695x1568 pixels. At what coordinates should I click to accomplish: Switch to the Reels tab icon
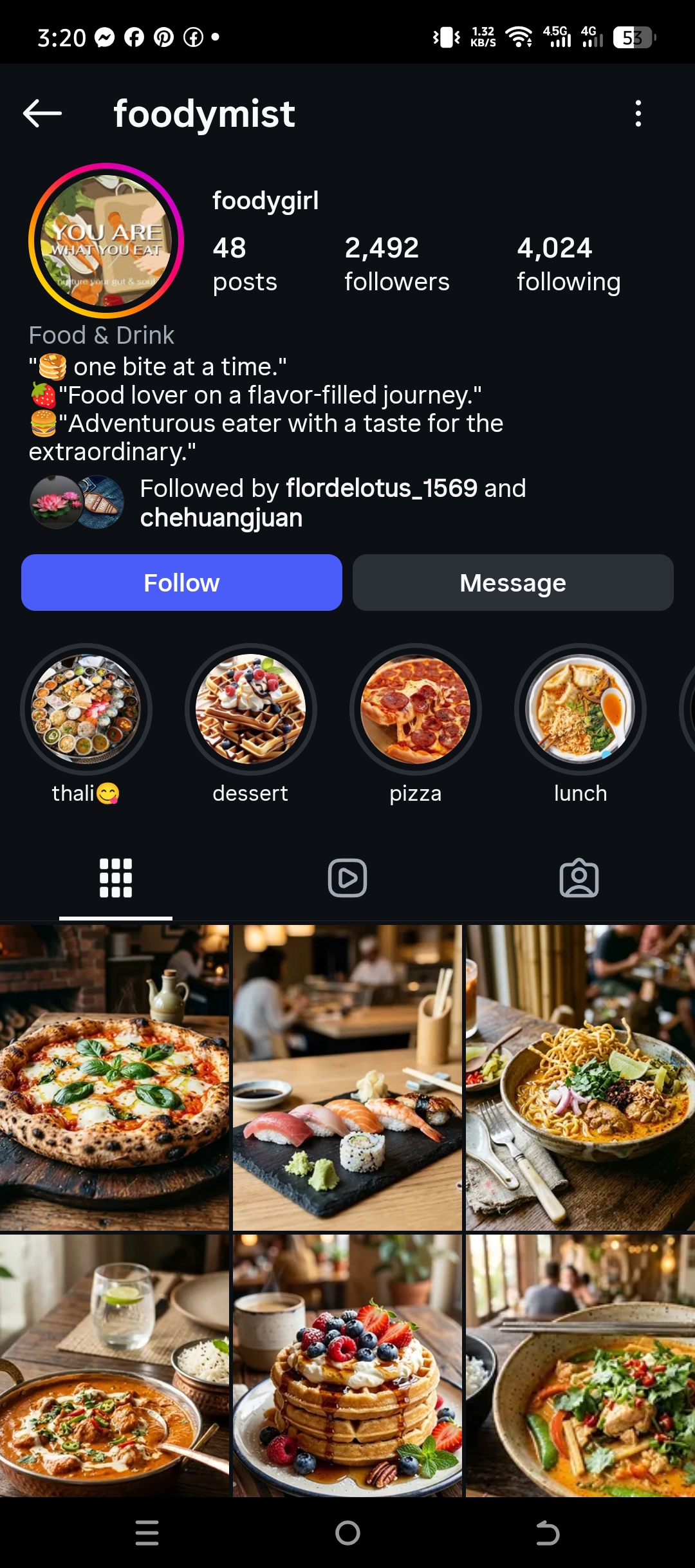[x=347, y=877]
